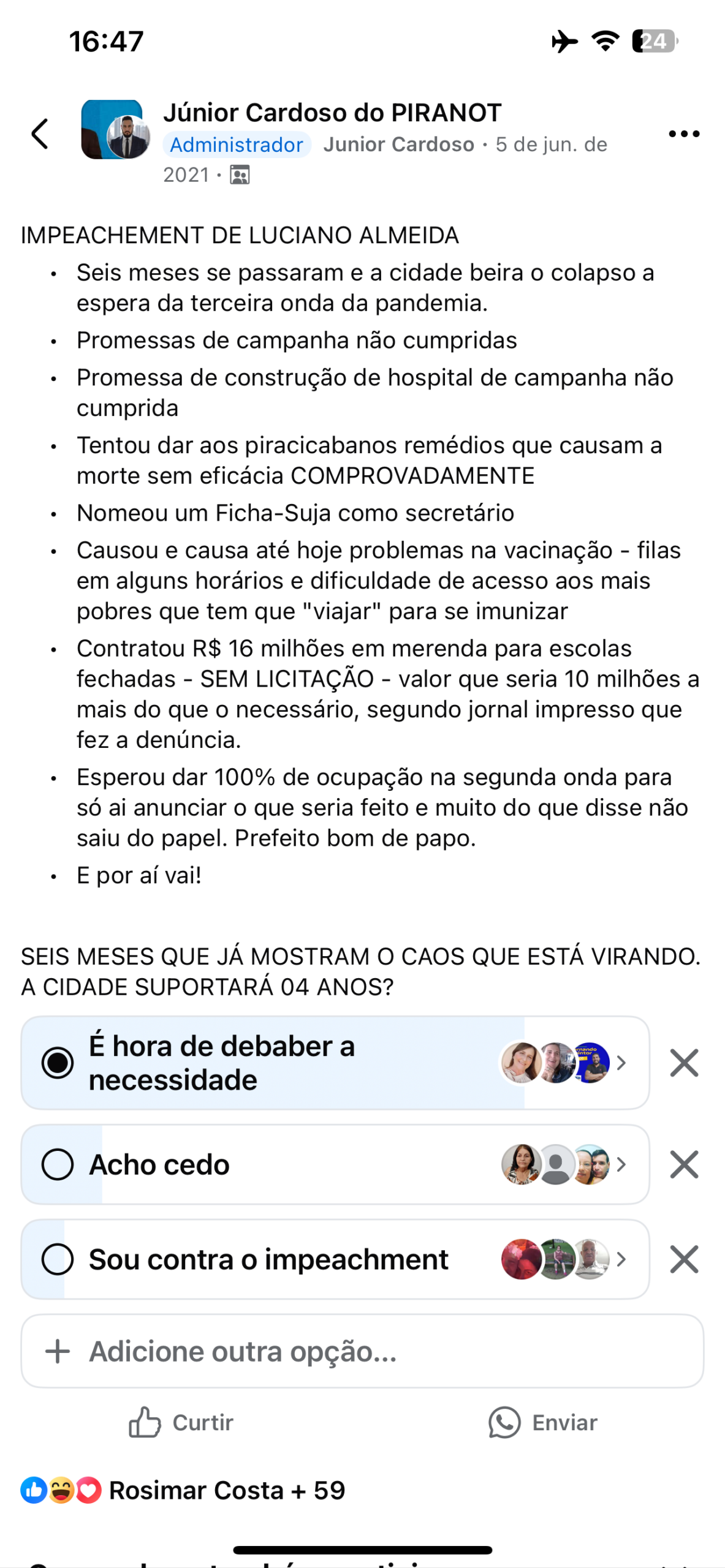Image resolution: width=725 pixels, height=1568 pixels.
Task: View voters for "Acho cedo"
Action: pos(564,1164)
